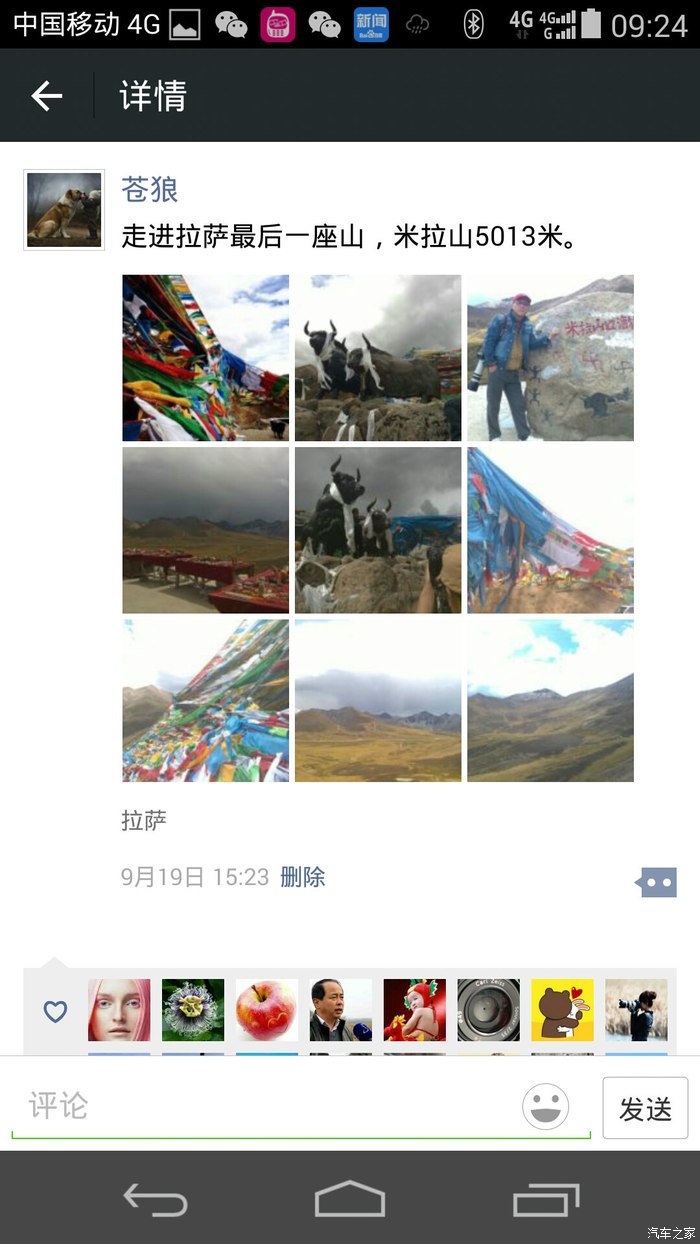Open the blue prayer flags photo
Viewport: 700px width, 1244px height.
[x=550, y=530]
